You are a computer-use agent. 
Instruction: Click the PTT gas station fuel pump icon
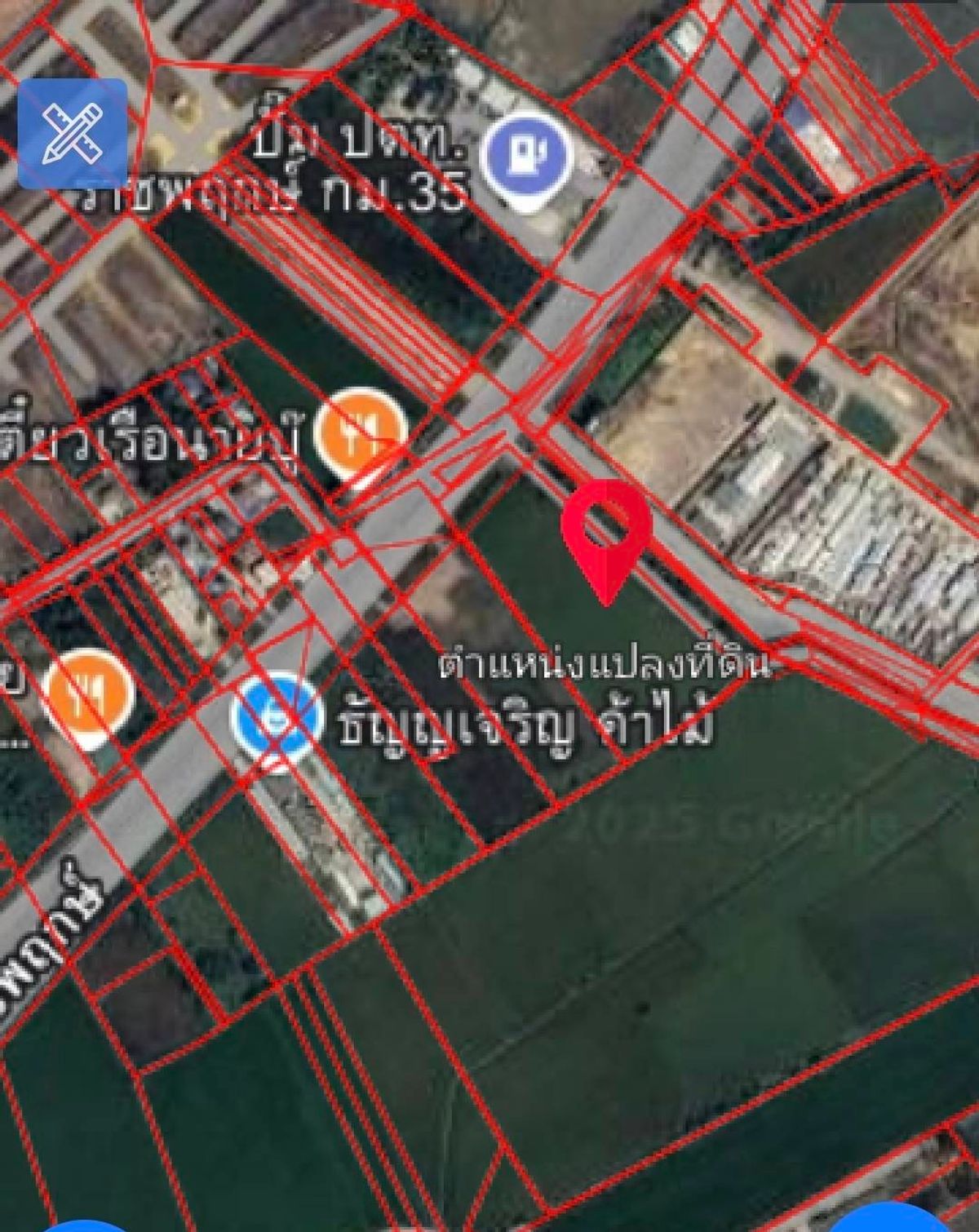tap(527, 155)
